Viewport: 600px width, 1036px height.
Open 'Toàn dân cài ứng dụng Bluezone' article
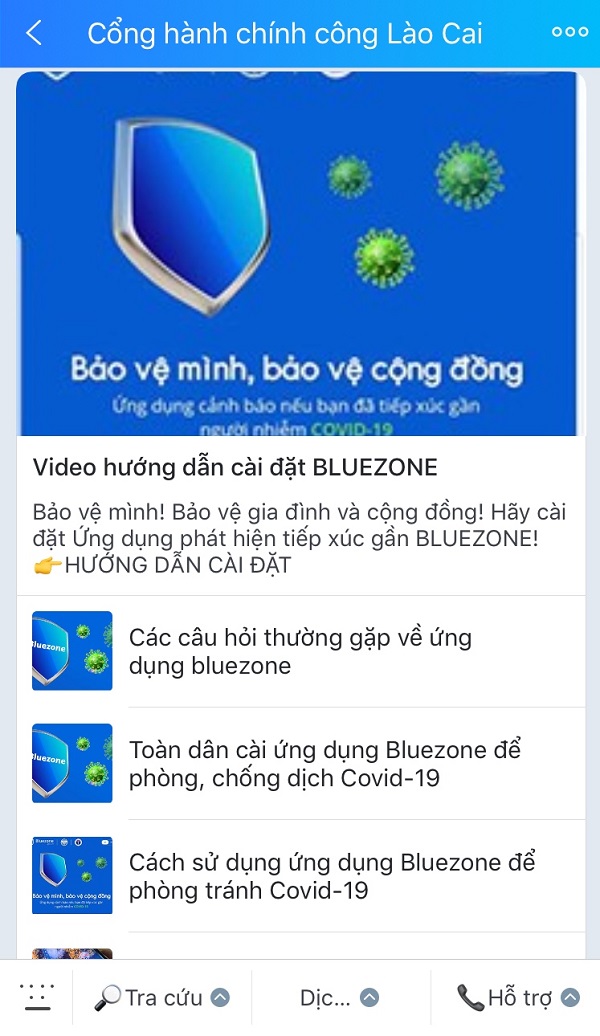click(300, 764)
